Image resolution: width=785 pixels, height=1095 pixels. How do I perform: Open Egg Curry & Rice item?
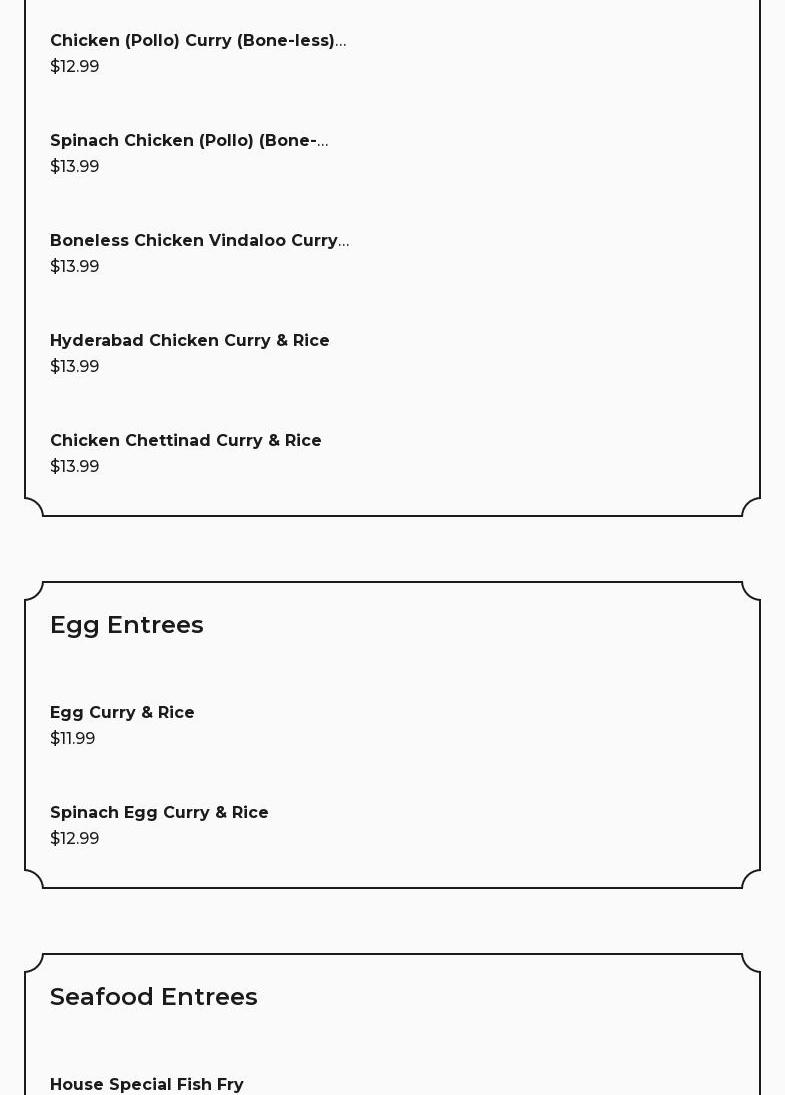coord(122,713)
